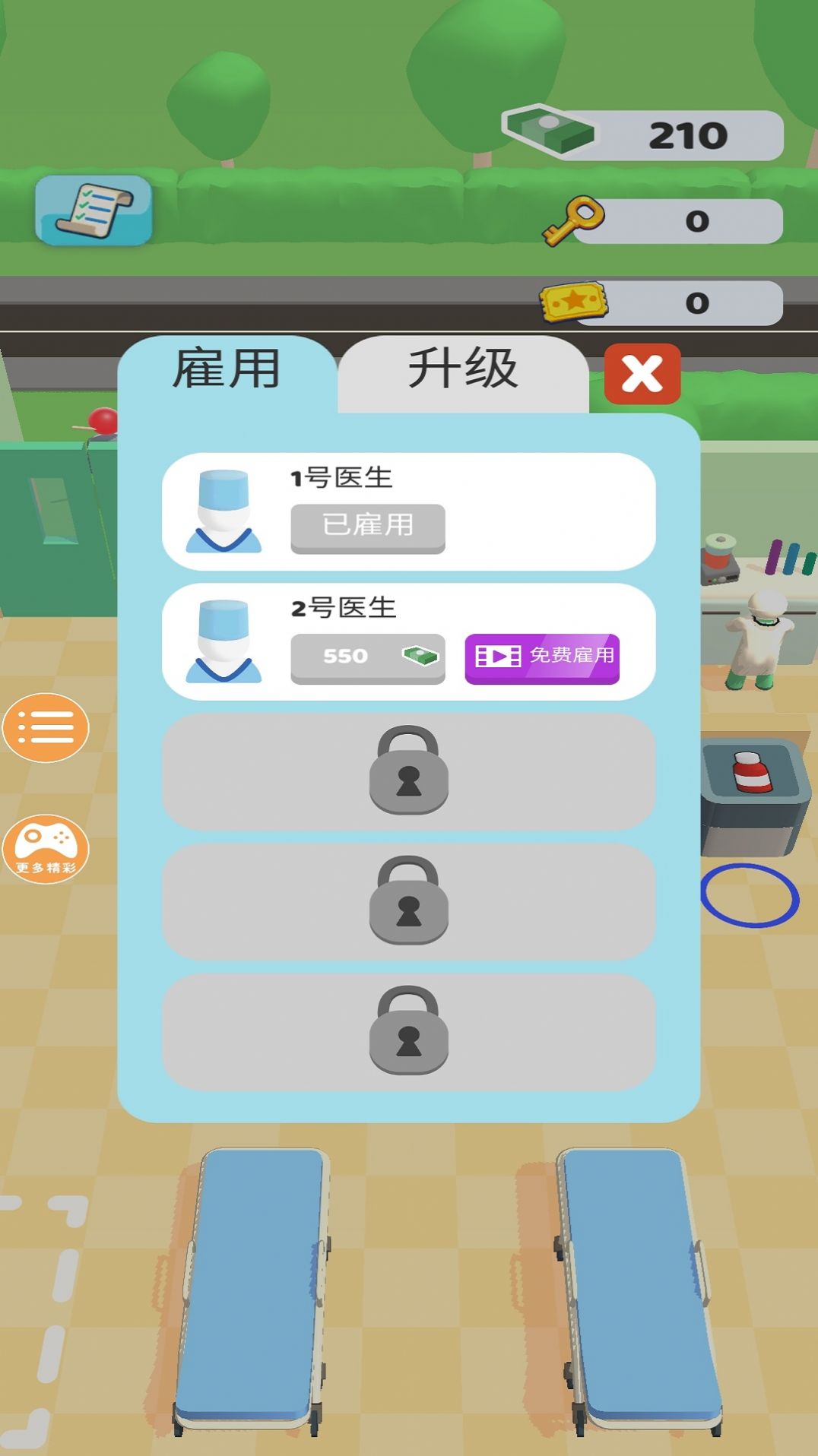Tap 免费雇用 to hire by watching video
818x1456 pixels.
click(x=542, y=657)
